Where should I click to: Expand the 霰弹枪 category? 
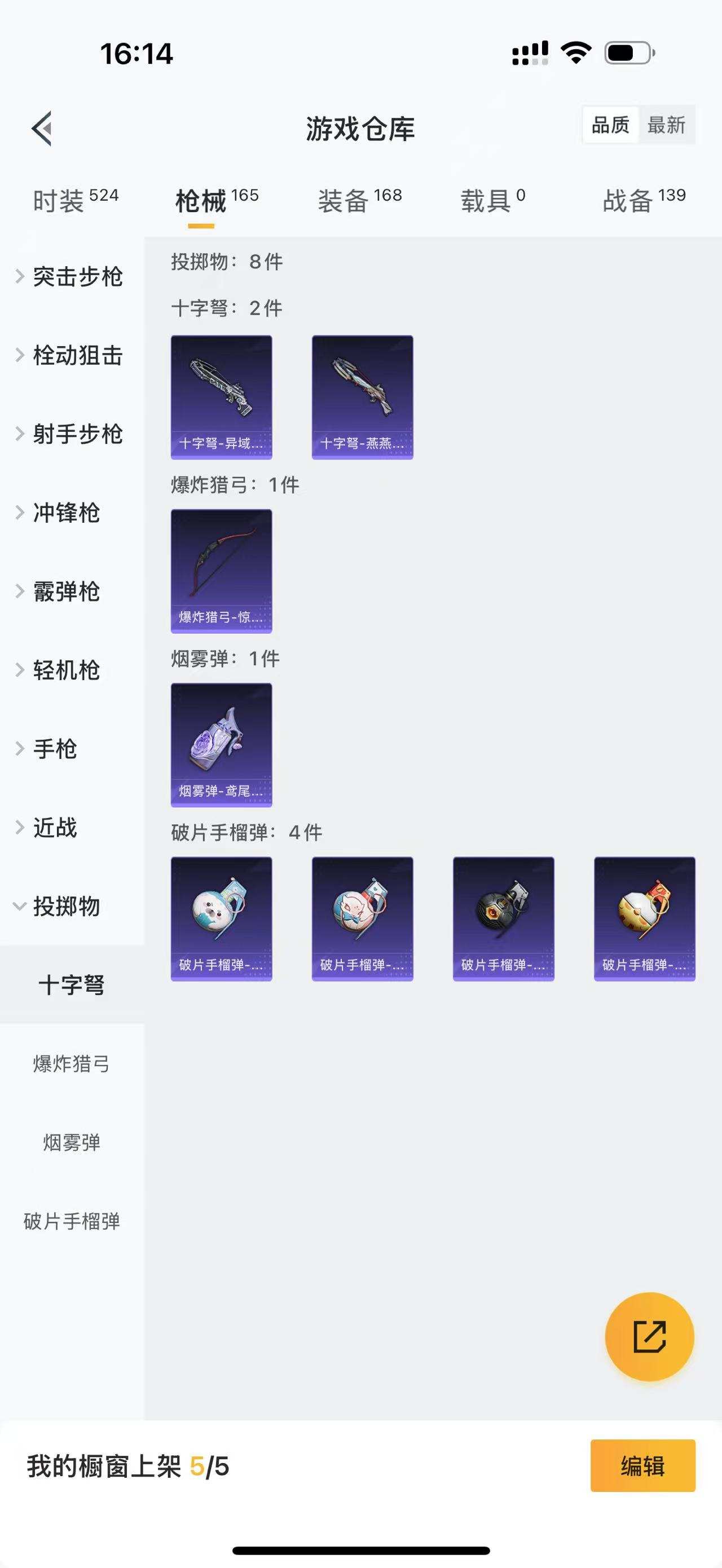67,591
